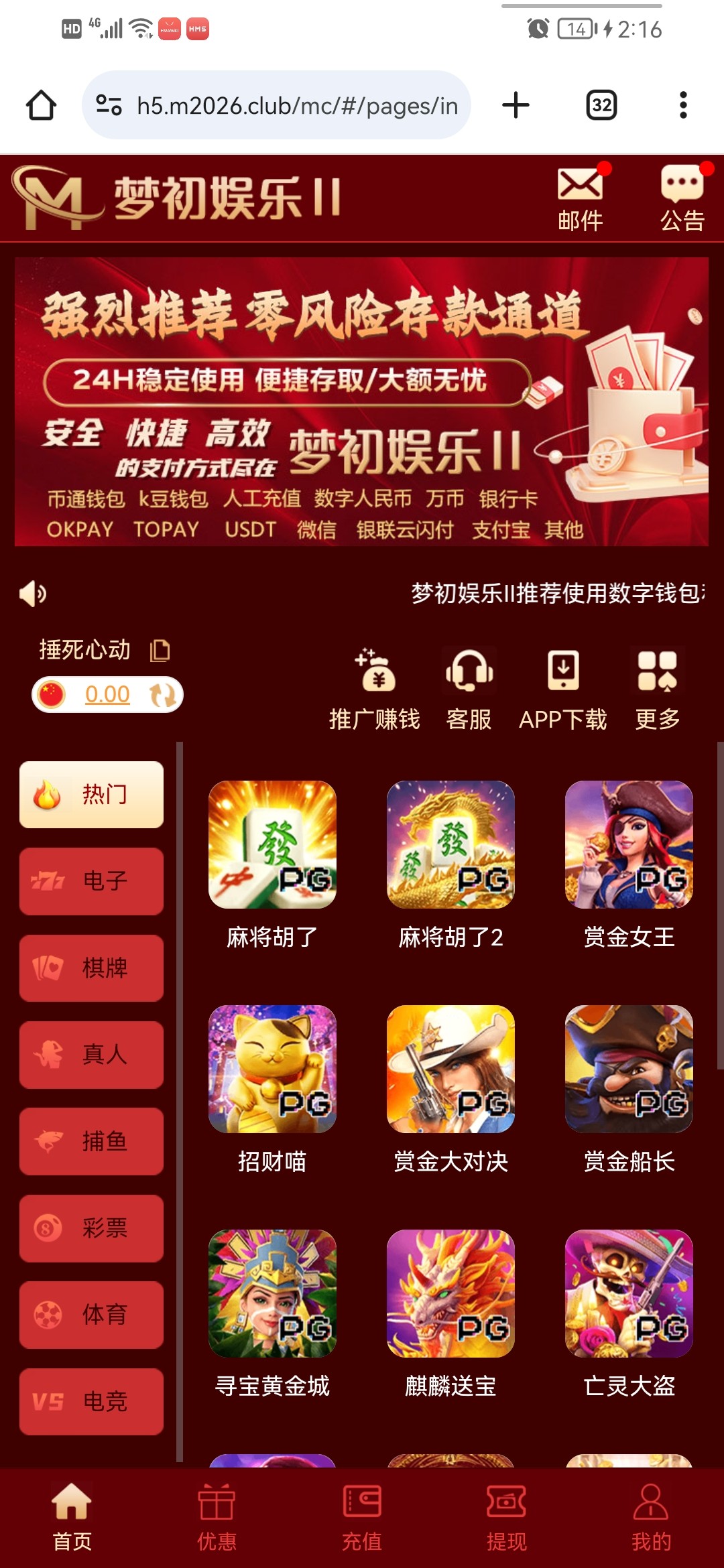Open browser overflow menu
This screenshot has width=724, height=1568.
coord(682,105)
